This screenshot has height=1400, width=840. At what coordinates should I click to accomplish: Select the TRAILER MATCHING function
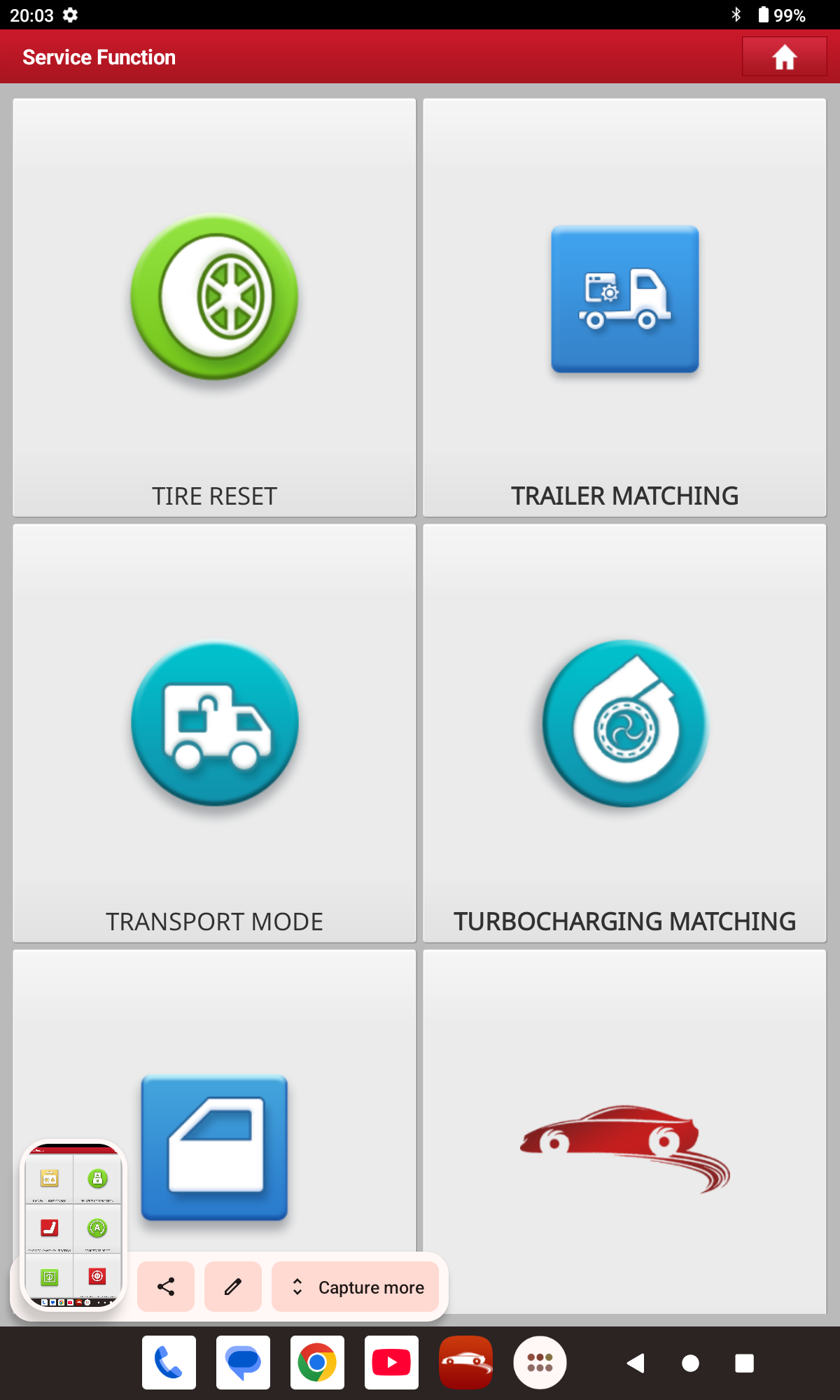pos(624,308)
